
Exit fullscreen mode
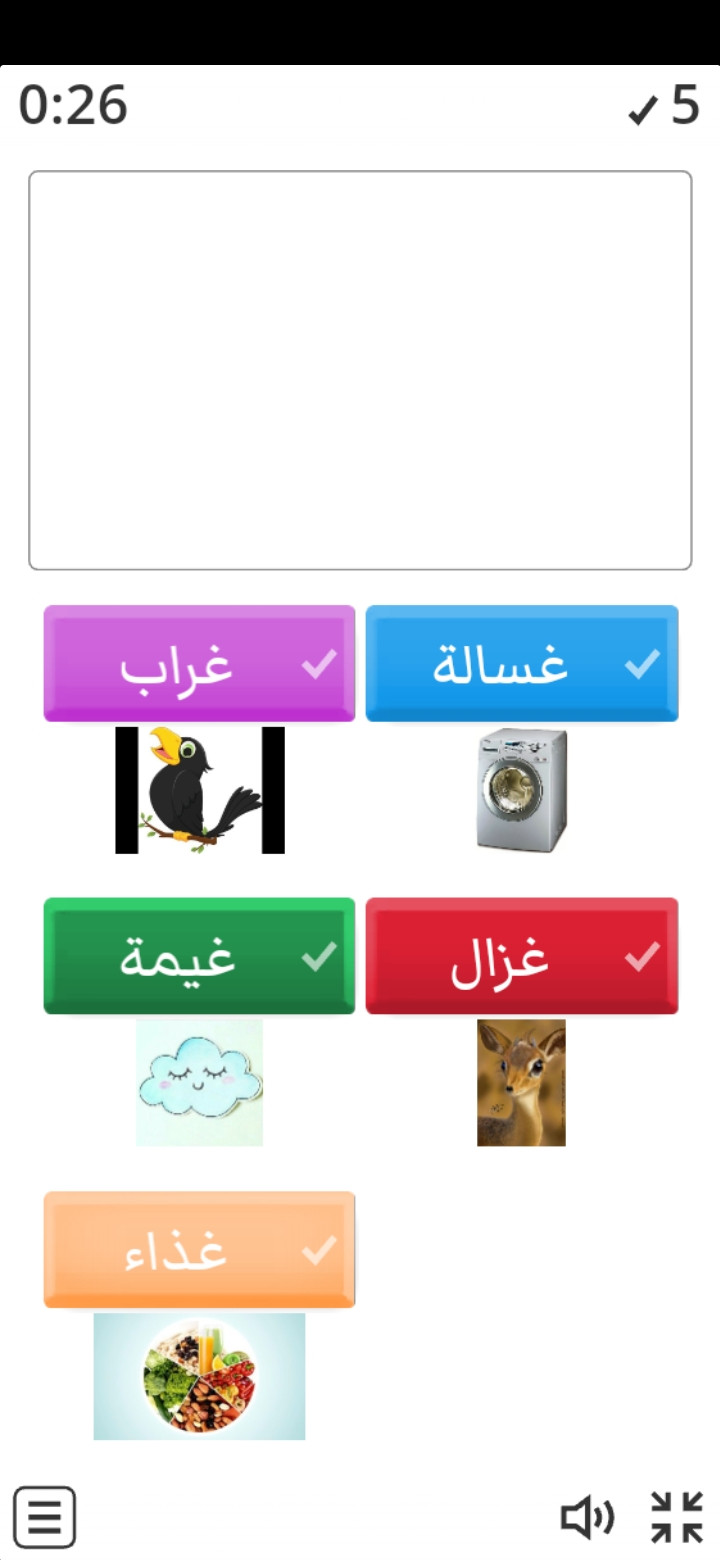point(677,1517)
